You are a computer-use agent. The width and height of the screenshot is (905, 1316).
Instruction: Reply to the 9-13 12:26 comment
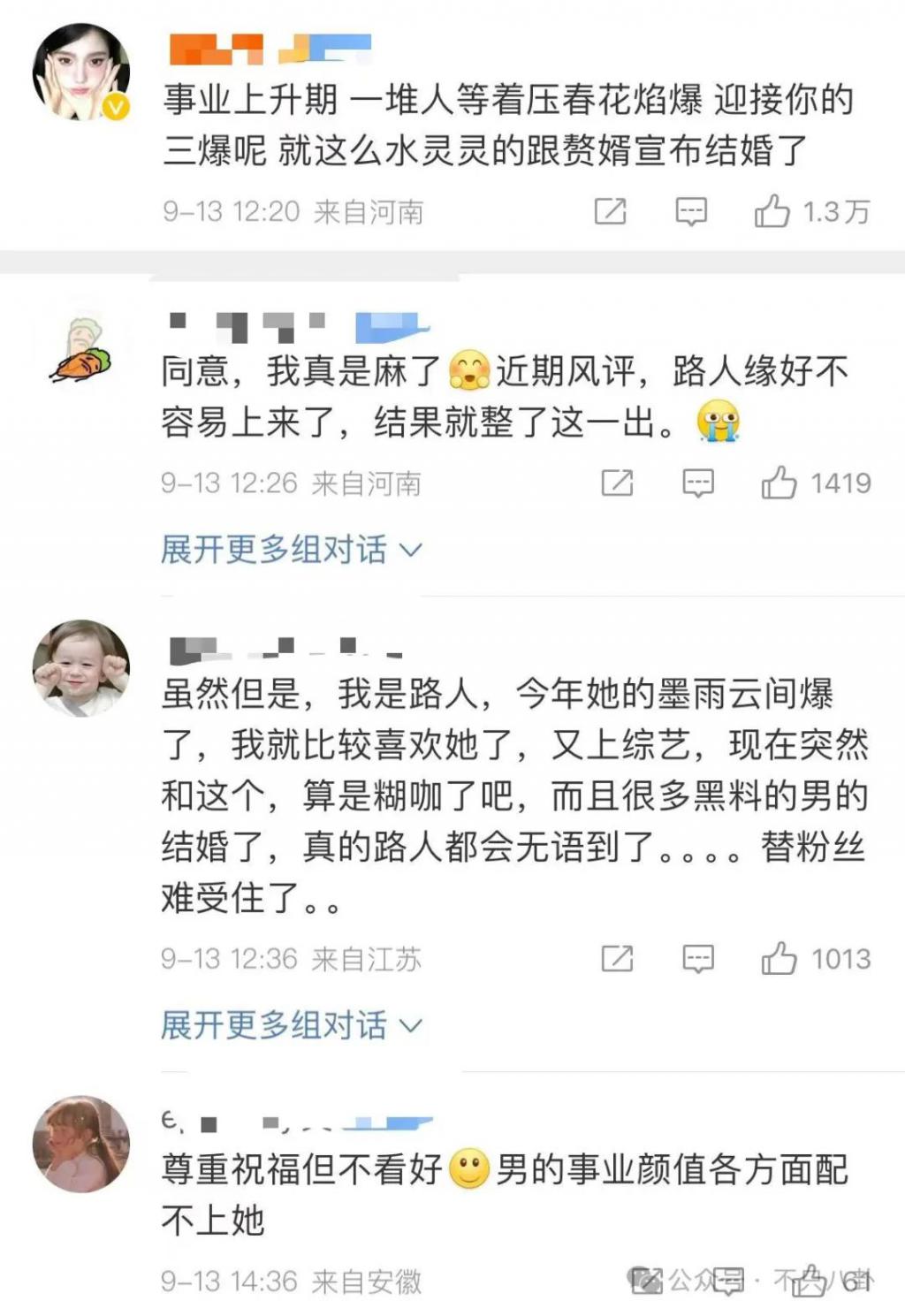[698, 483]
